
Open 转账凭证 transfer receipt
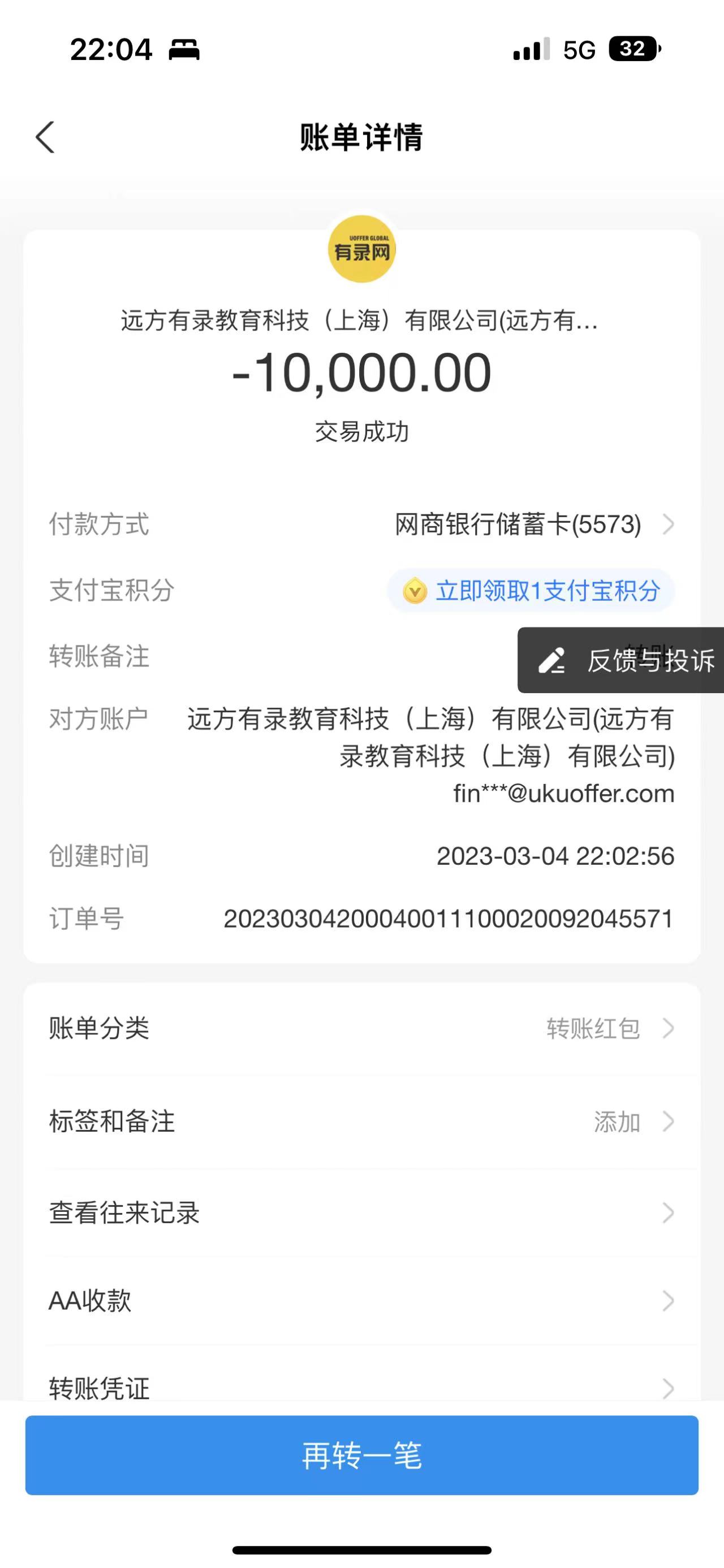click(361, 1388)
